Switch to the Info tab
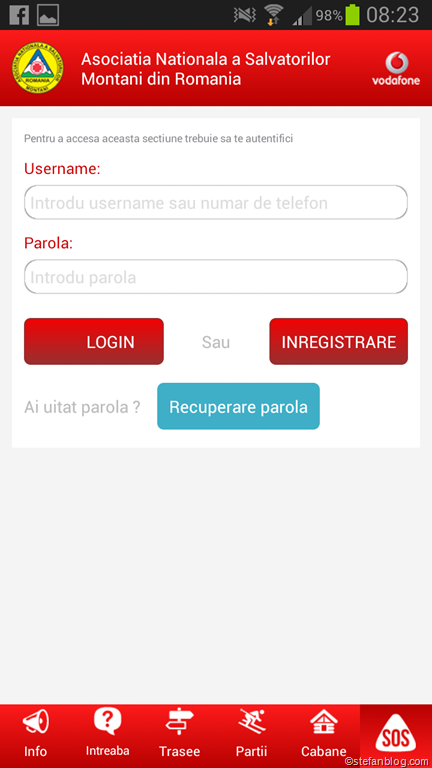 [36, 736]
